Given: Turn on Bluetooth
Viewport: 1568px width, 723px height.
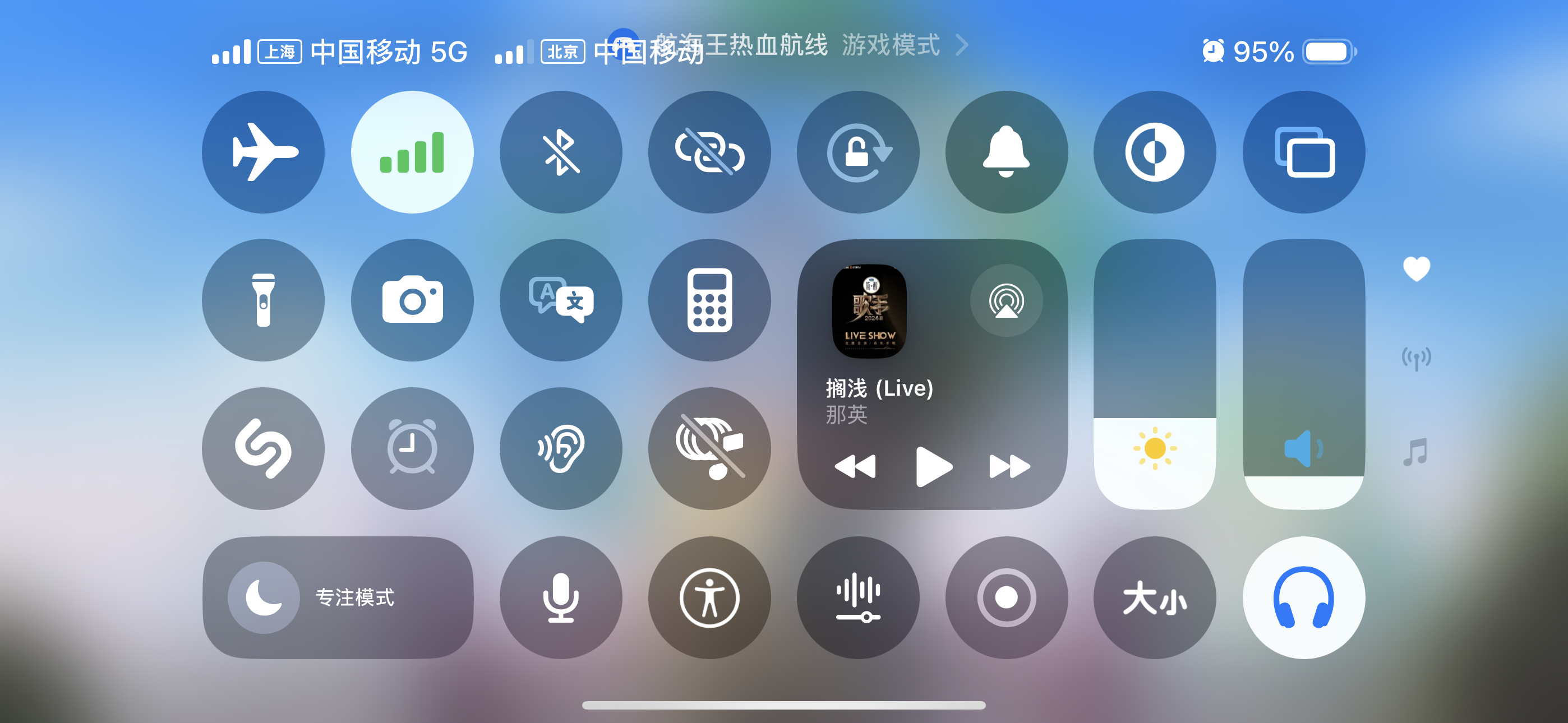Looking at the screenshot, I should click(561, 152).
